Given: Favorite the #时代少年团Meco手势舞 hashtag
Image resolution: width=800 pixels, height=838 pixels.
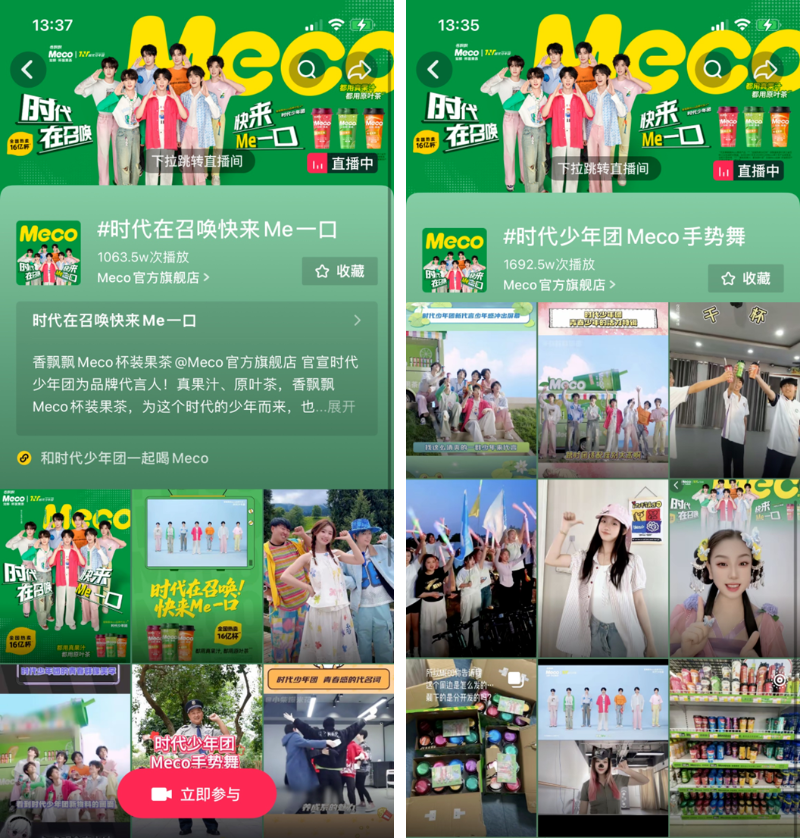Looking at the screenshot, I should [745, 278].
